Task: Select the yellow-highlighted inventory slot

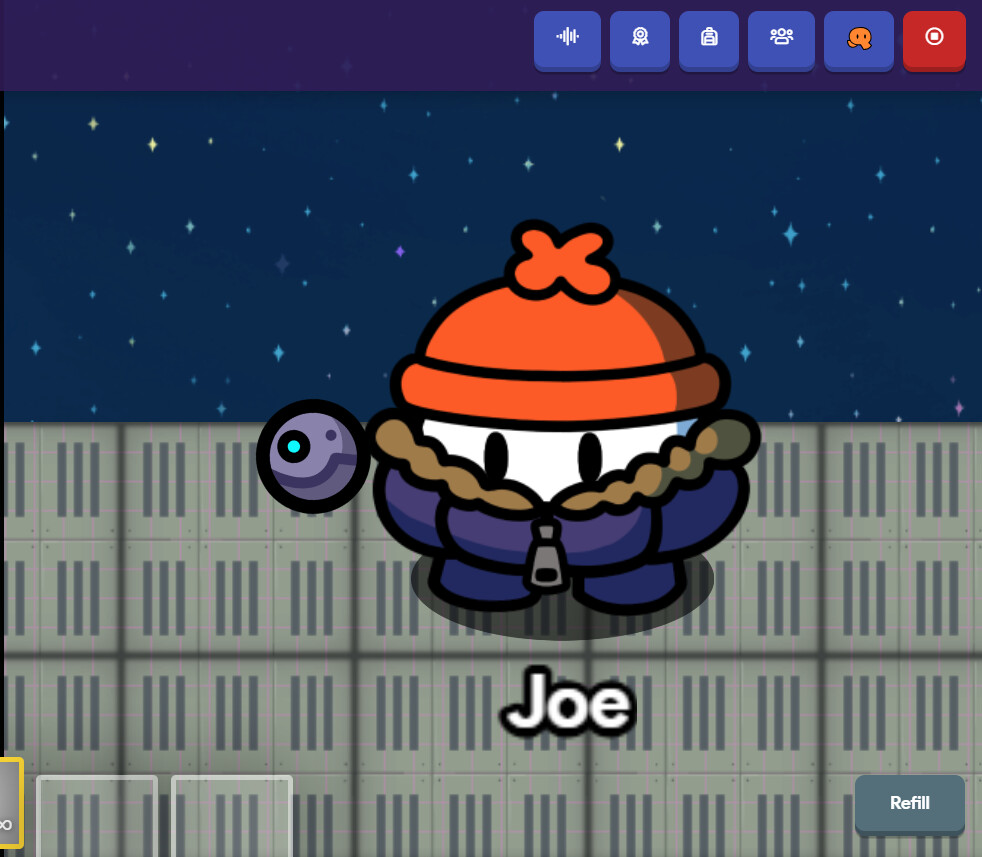Action: click(x=10, y=804)
